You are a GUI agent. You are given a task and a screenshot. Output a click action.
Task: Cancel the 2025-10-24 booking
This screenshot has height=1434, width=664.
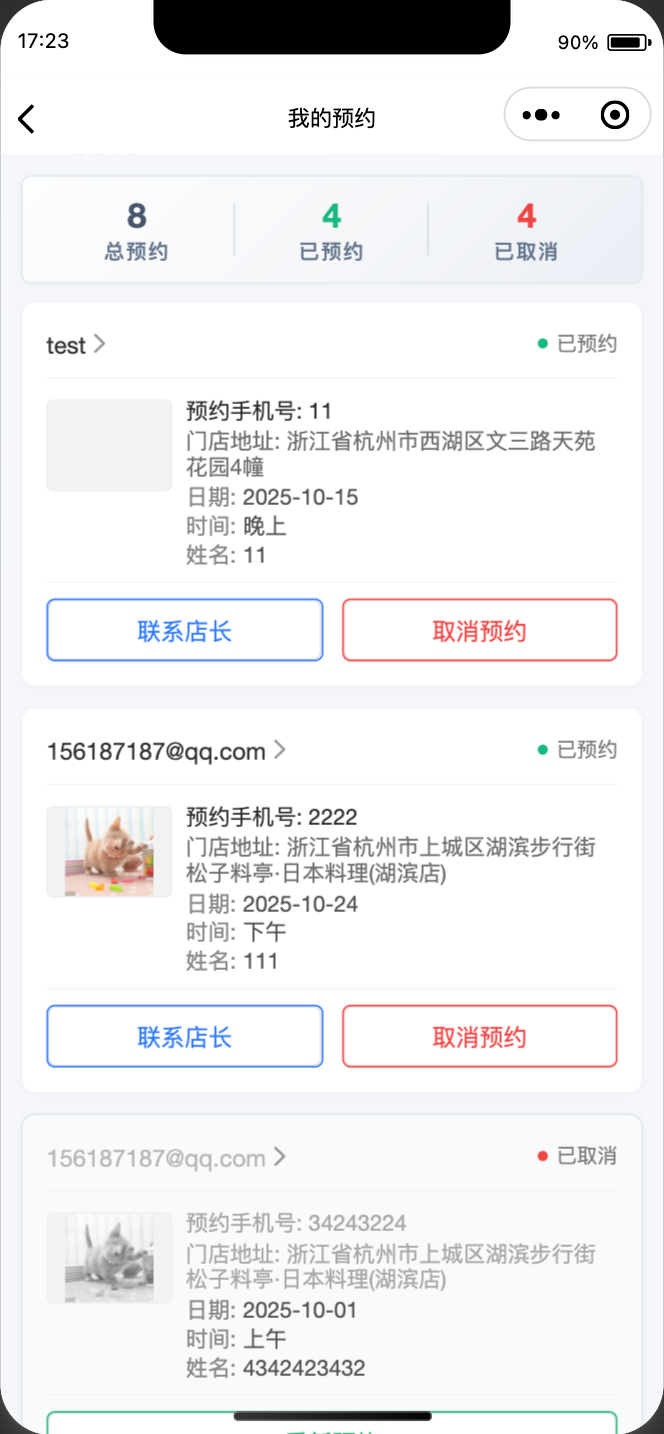click(479, 1037)
